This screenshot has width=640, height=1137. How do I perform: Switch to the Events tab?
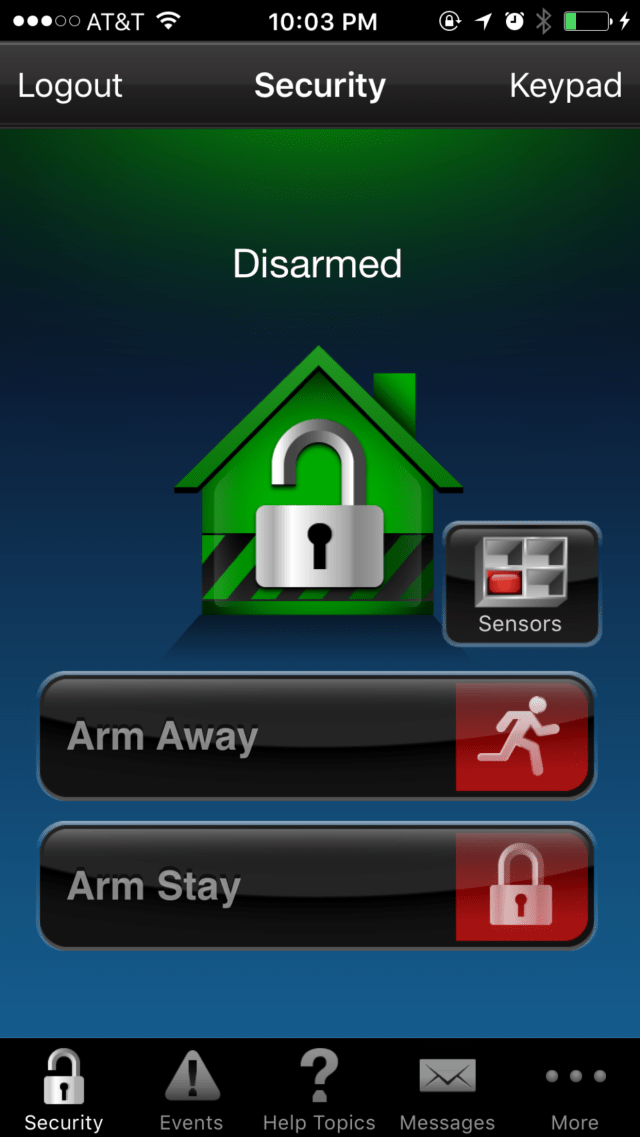(x=191, y=1089)
